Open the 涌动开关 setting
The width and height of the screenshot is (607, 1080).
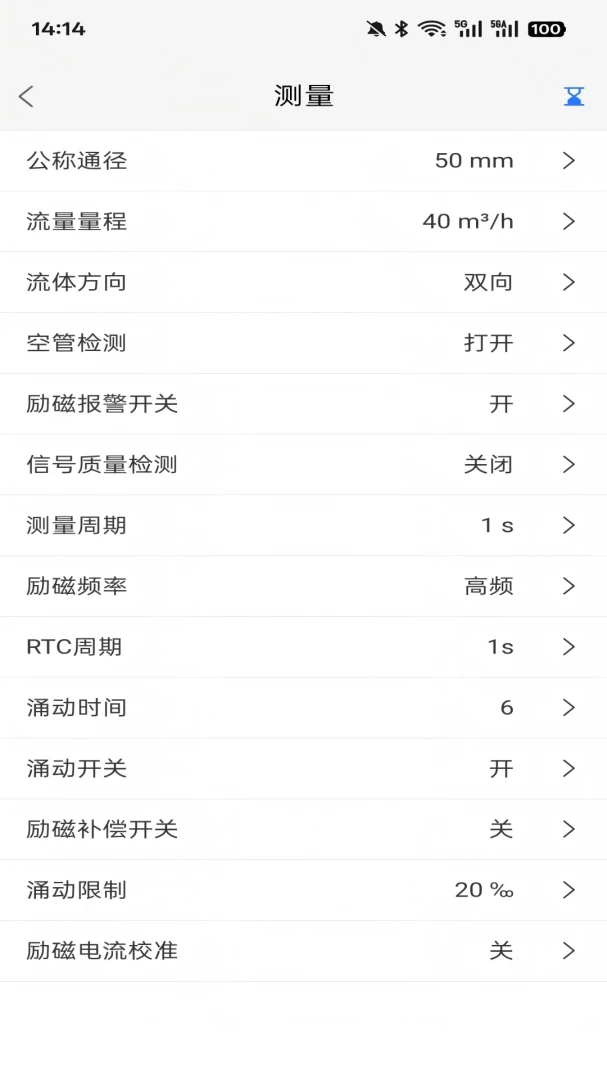point(303,769)
